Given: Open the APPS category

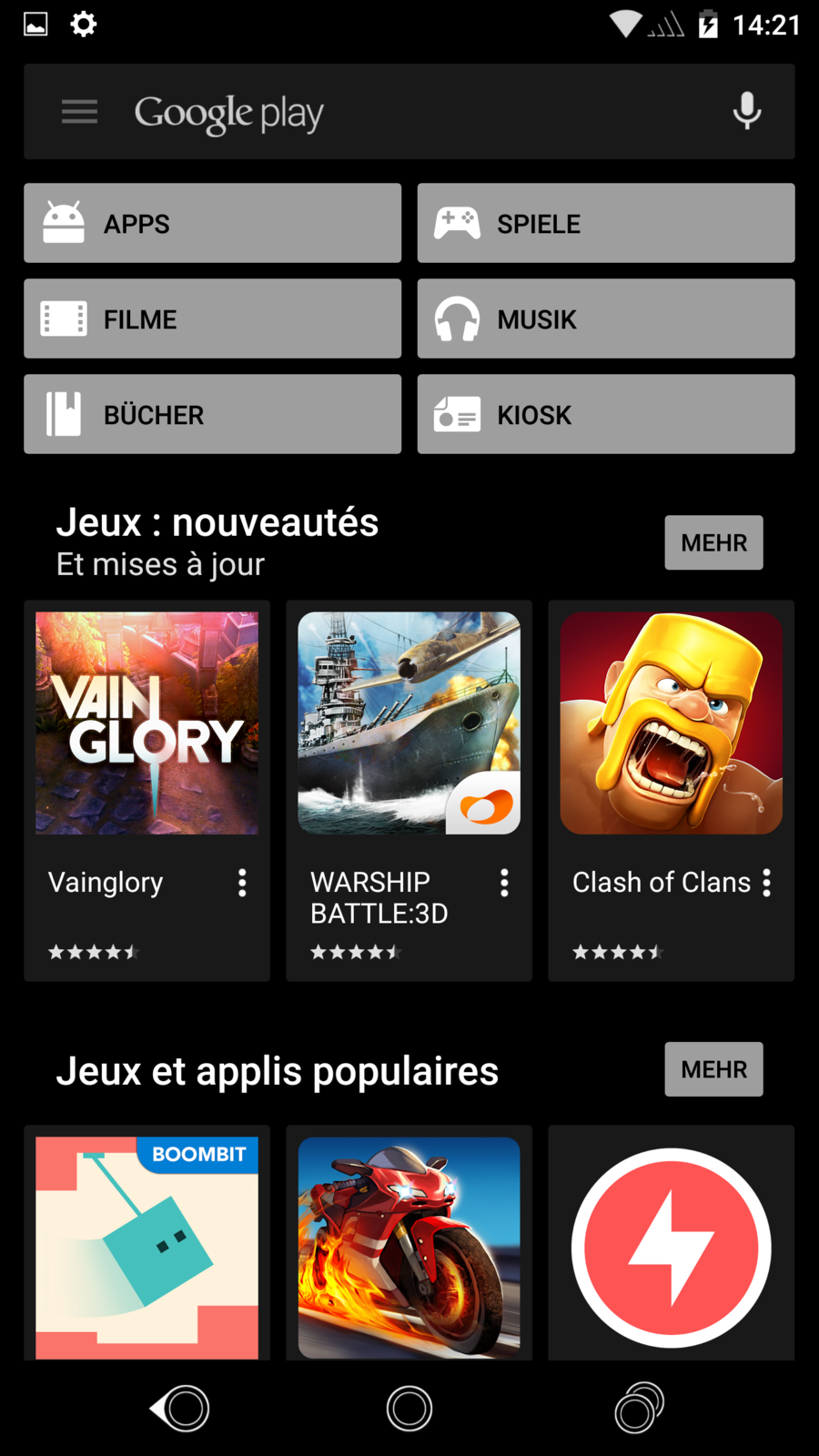Looking at the screenshot, I should tap(212, 224).
